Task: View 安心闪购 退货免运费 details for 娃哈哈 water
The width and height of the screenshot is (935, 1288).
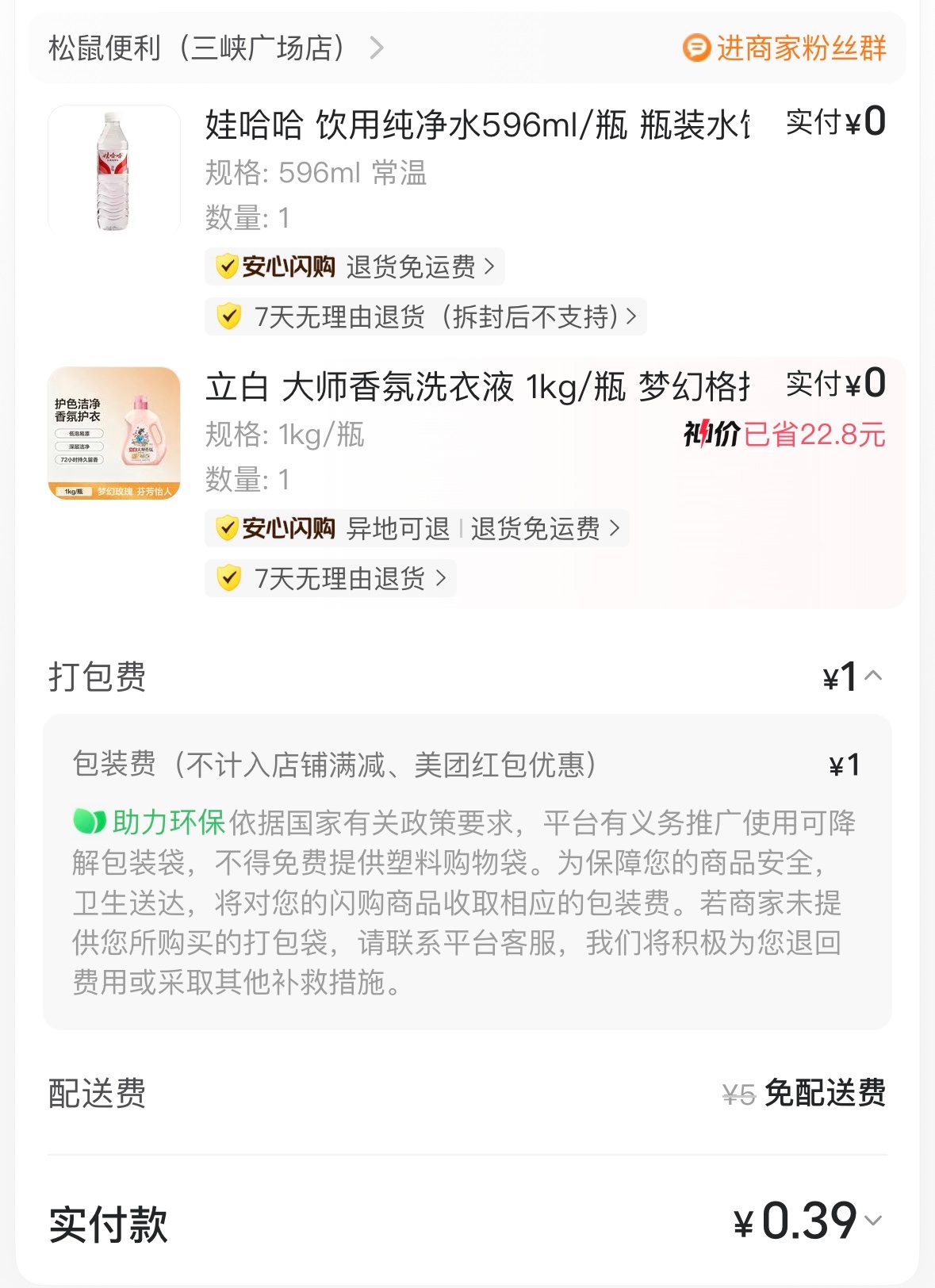Action: pos(354,266)
